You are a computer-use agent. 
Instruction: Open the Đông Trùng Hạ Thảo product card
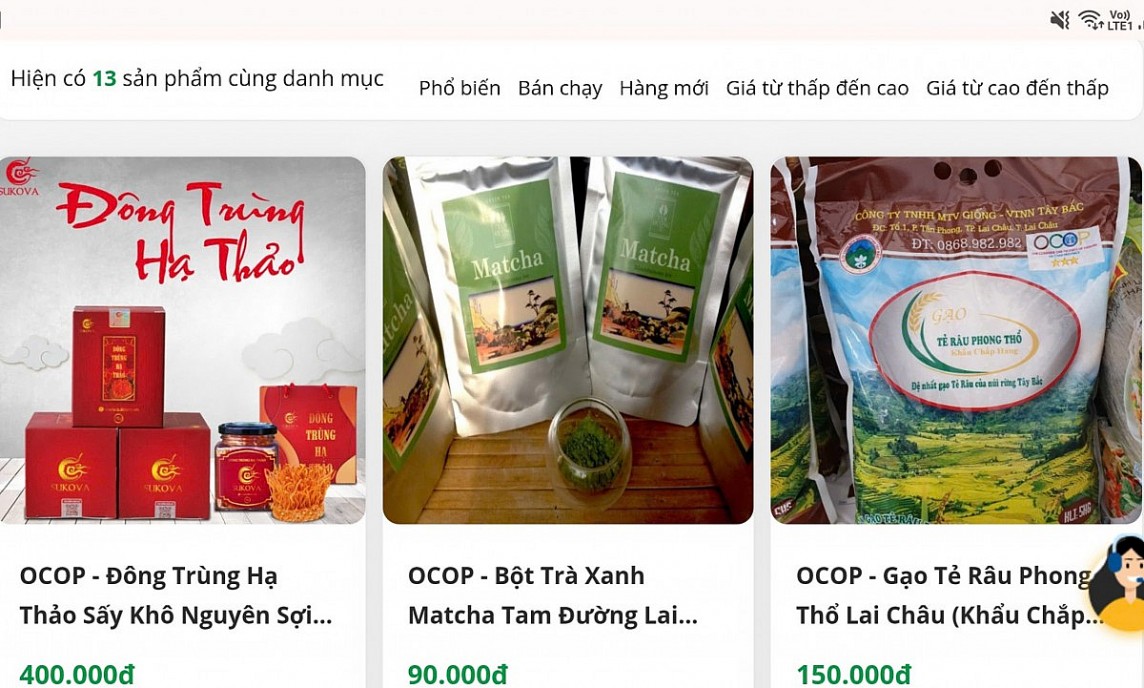[182, 340]
